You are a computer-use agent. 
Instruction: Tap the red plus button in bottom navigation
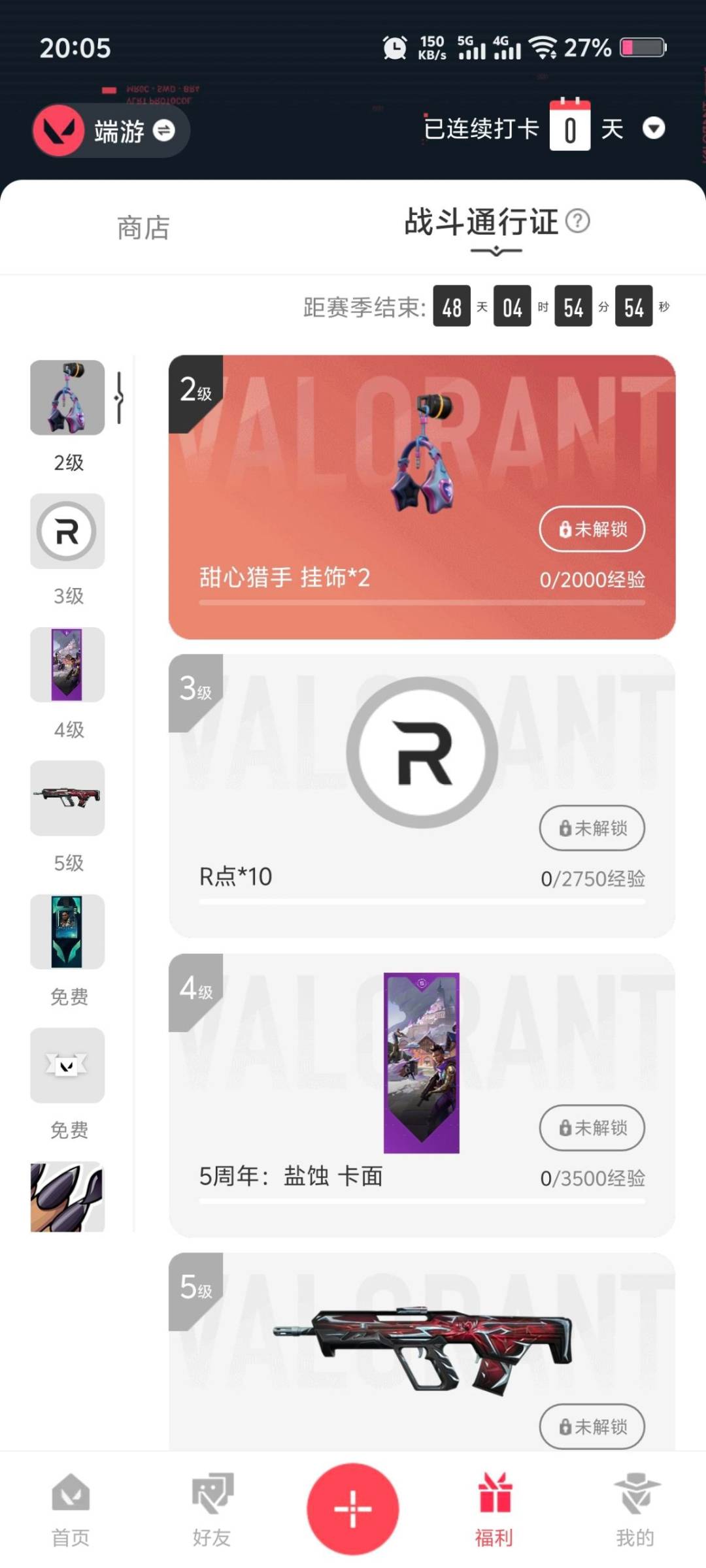pos(353,1509)
